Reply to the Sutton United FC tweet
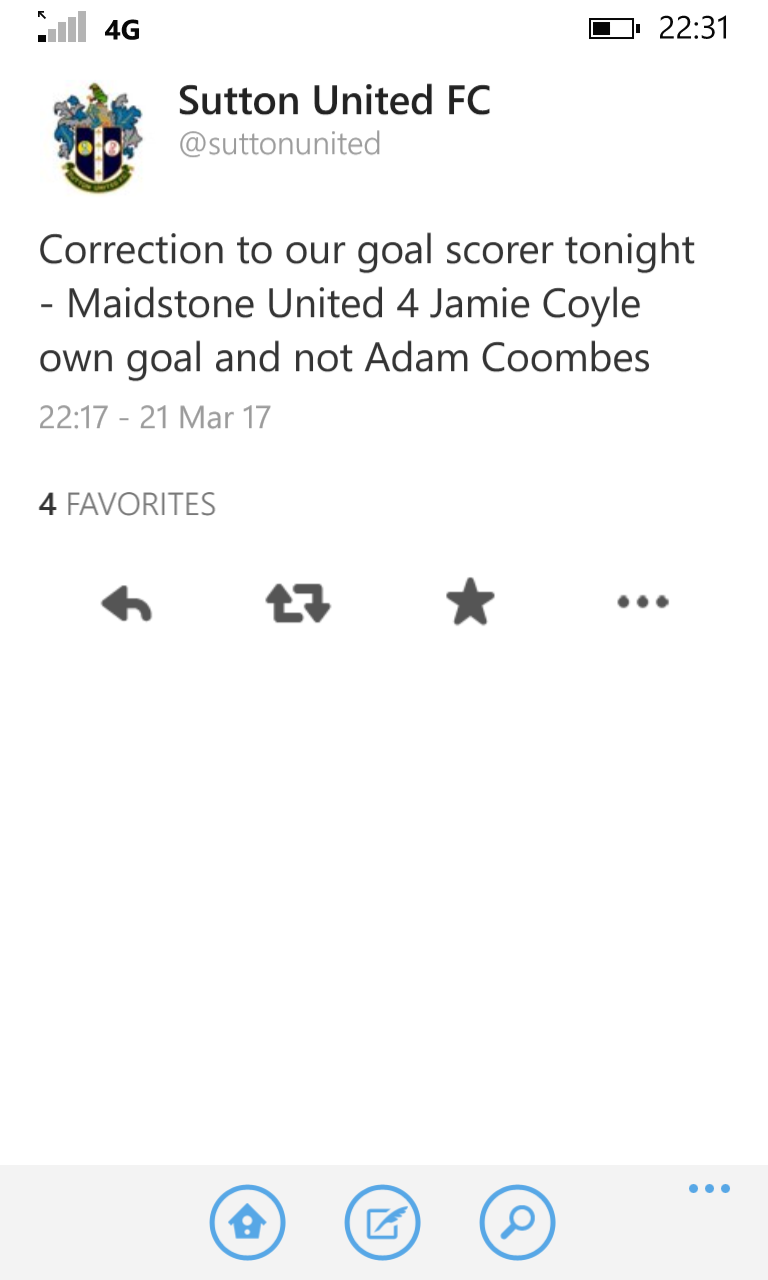 [127, 603]
